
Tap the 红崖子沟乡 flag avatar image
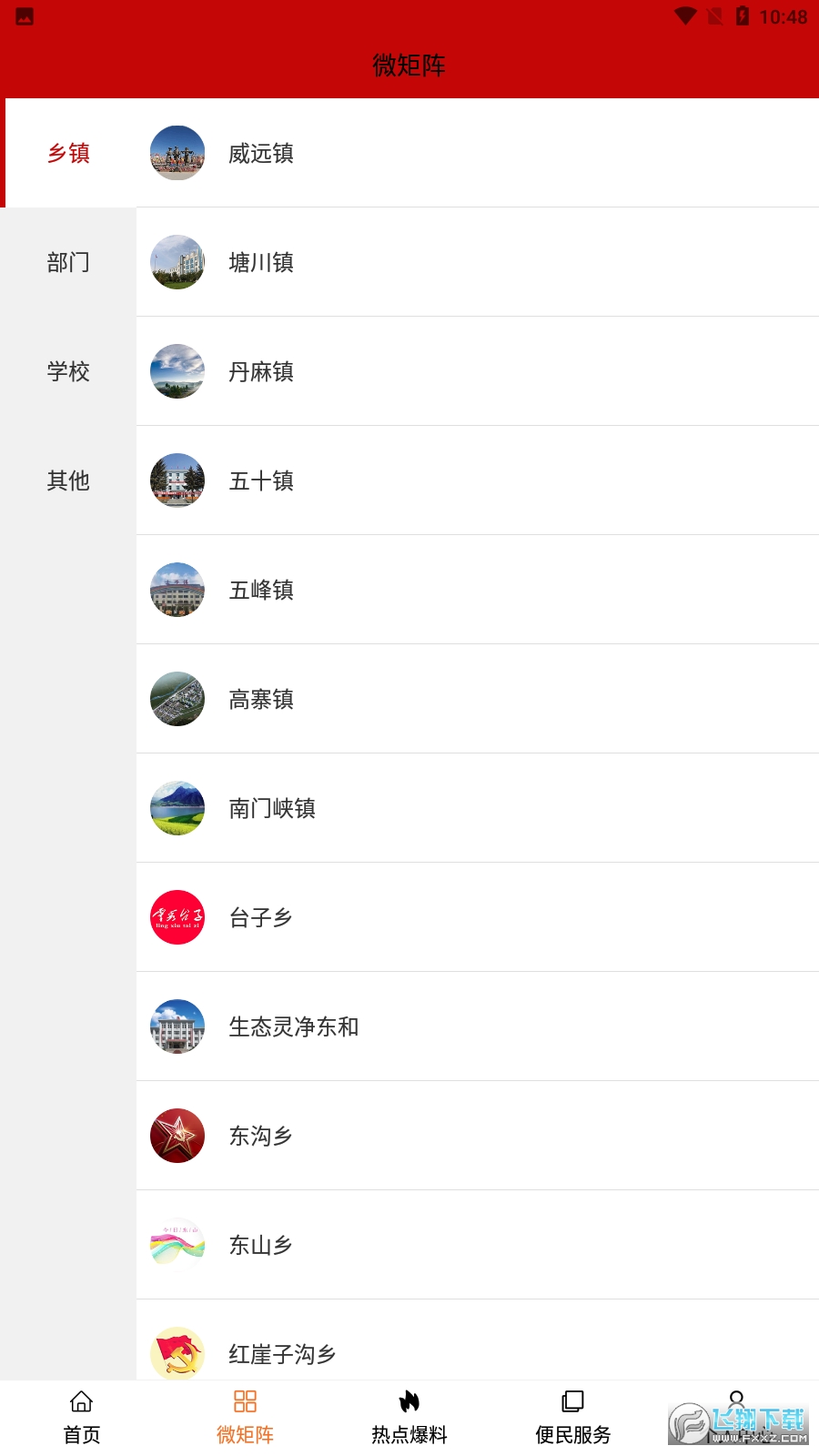click(x=177, y=1353)
